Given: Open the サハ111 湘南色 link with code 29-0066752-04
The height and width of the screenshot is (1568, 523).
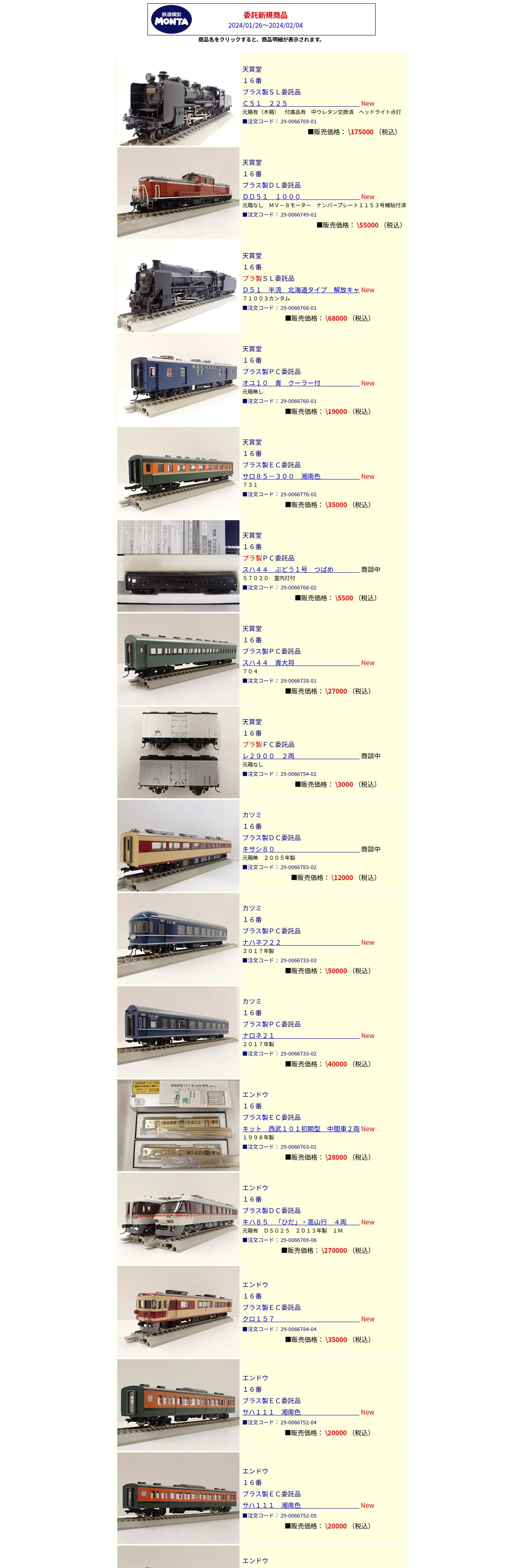Looking at the screenshot, I should [x=272, y=1412].
